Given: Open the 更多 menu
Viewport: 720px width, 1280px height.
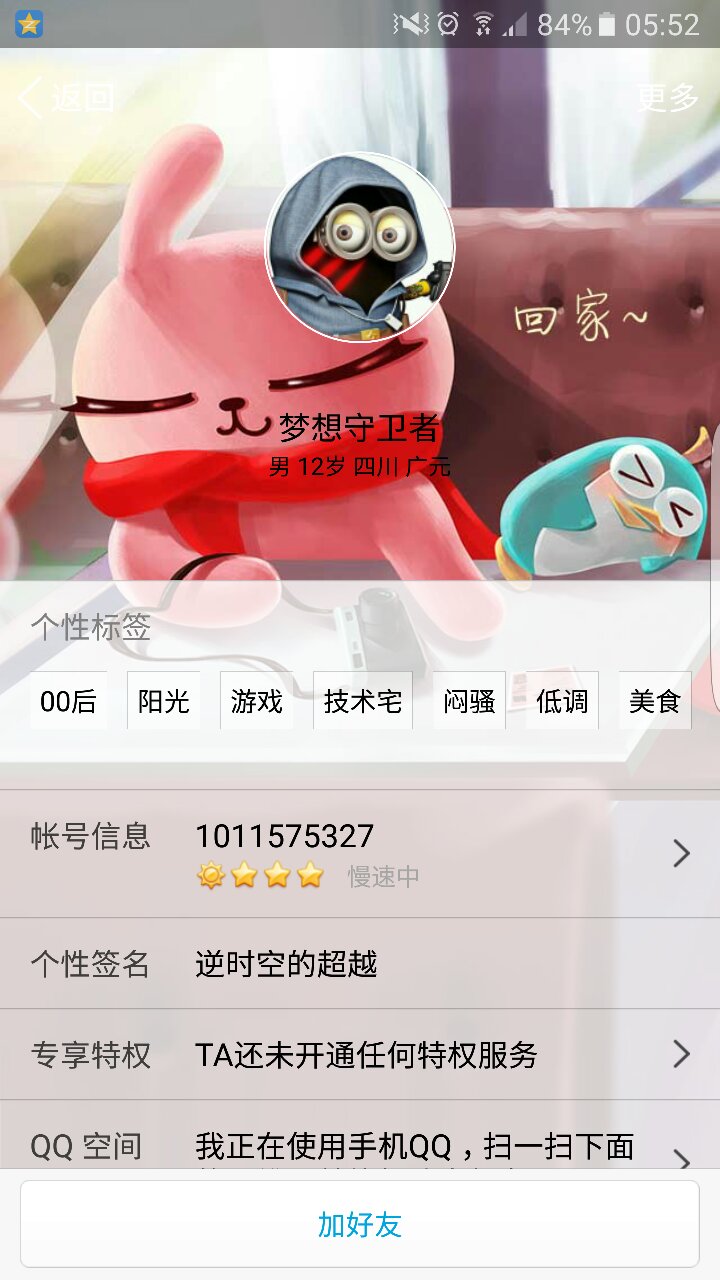Looking at the screenshot, I should [667, 98].
